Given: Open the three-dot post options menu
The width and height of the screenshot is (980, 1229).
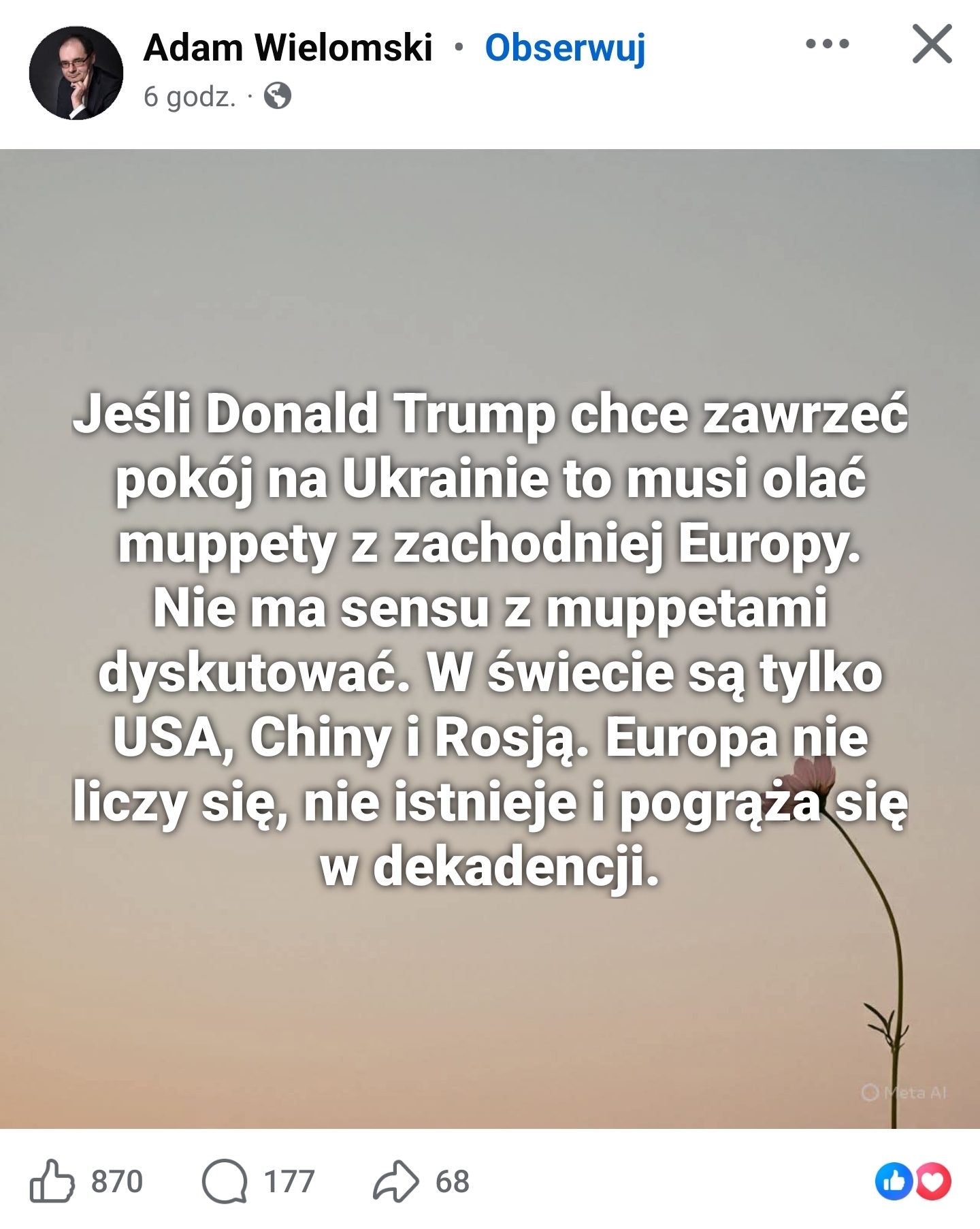Looking at the screenshot, I should click(x=827, y=44).
